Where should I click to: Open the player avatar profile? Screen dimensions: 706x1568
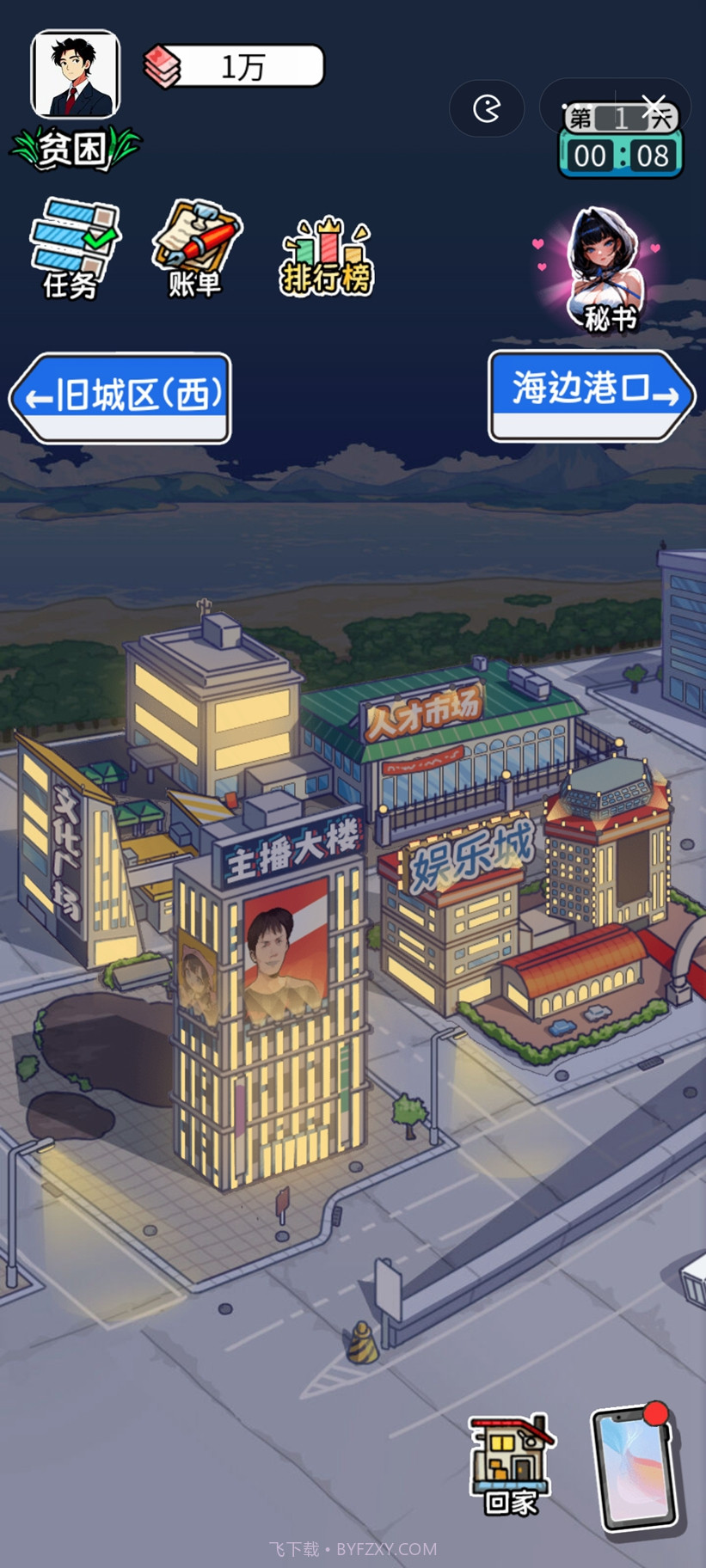click(x=75, y=74)
